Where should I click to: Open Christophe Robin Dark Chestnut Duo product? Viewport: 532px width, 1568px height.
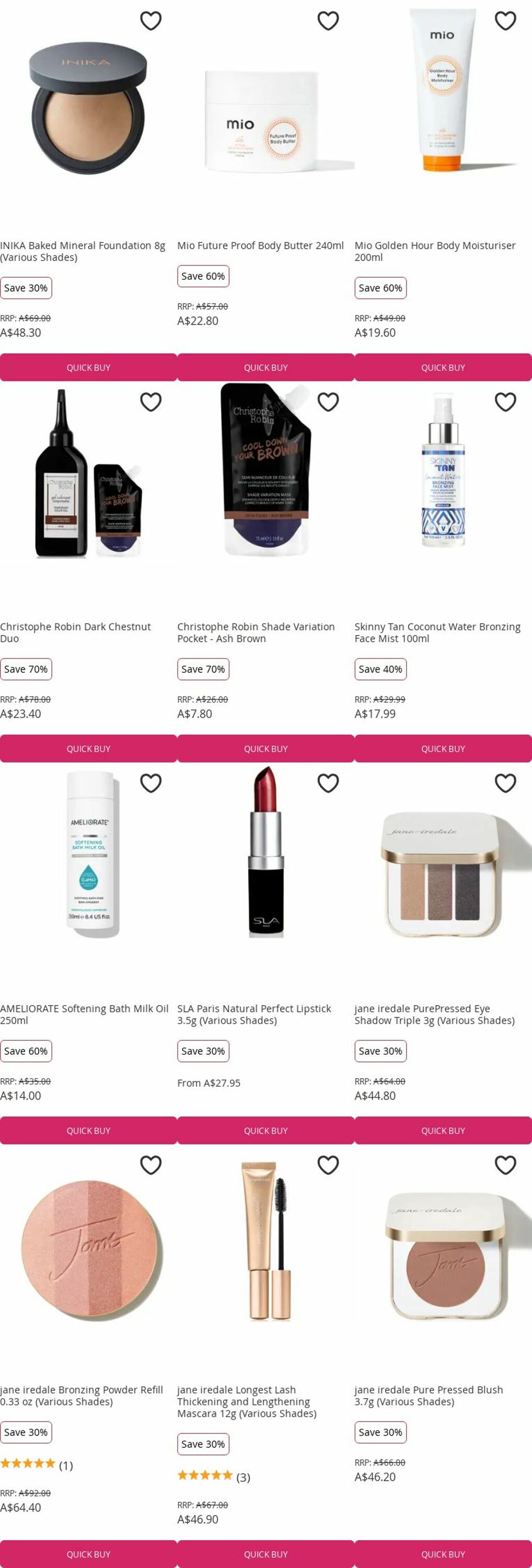pos(75,632)
